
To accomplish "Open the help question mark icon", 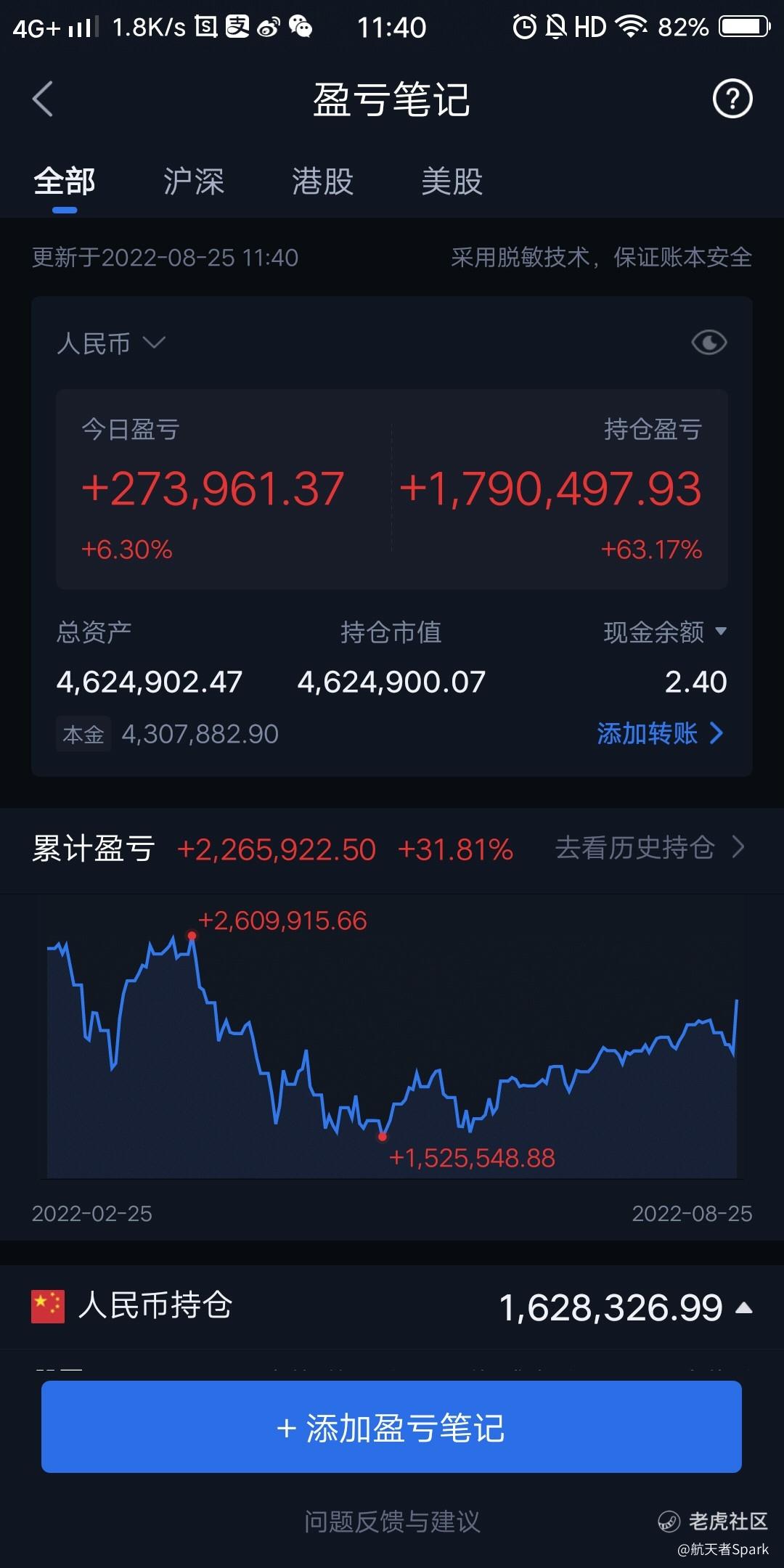I will (x=732, y=99).
